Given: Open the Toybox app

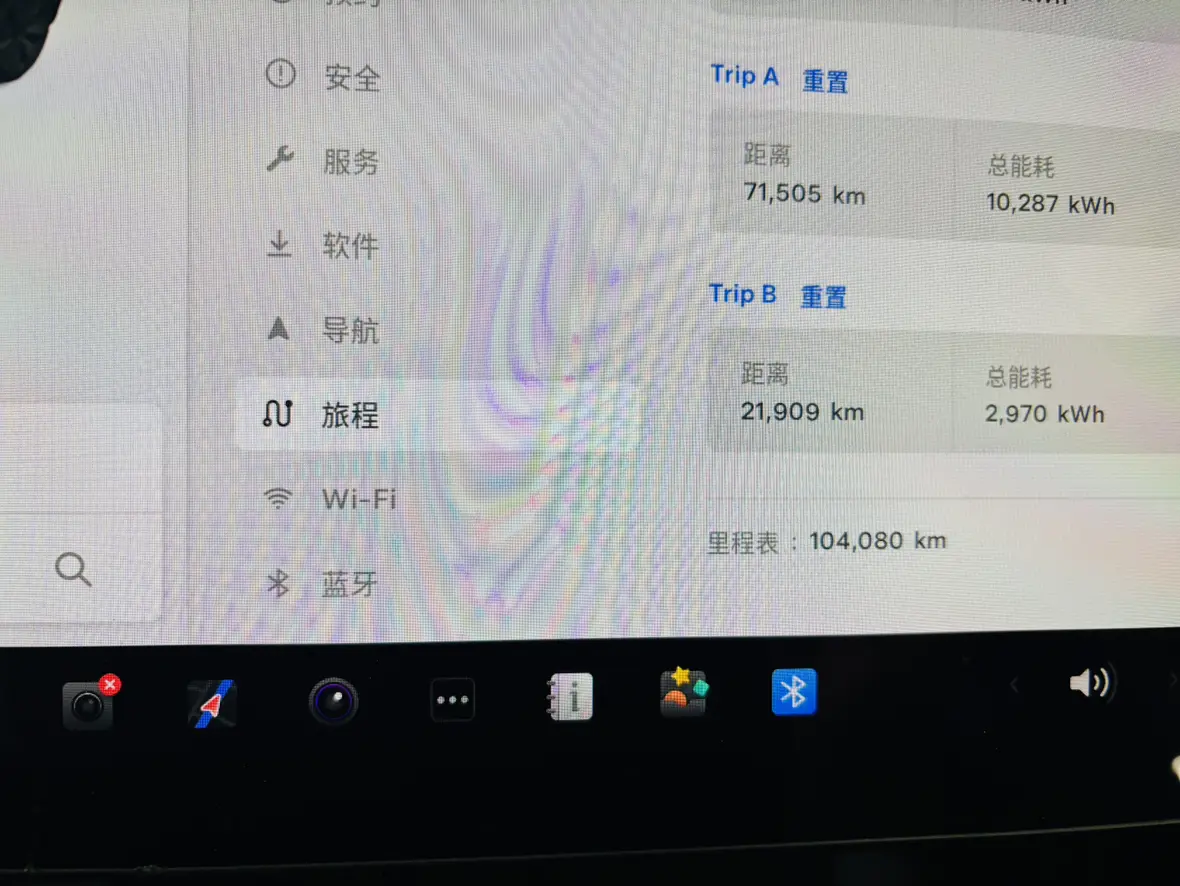Looking at the screenshot, I should point(684,692).
